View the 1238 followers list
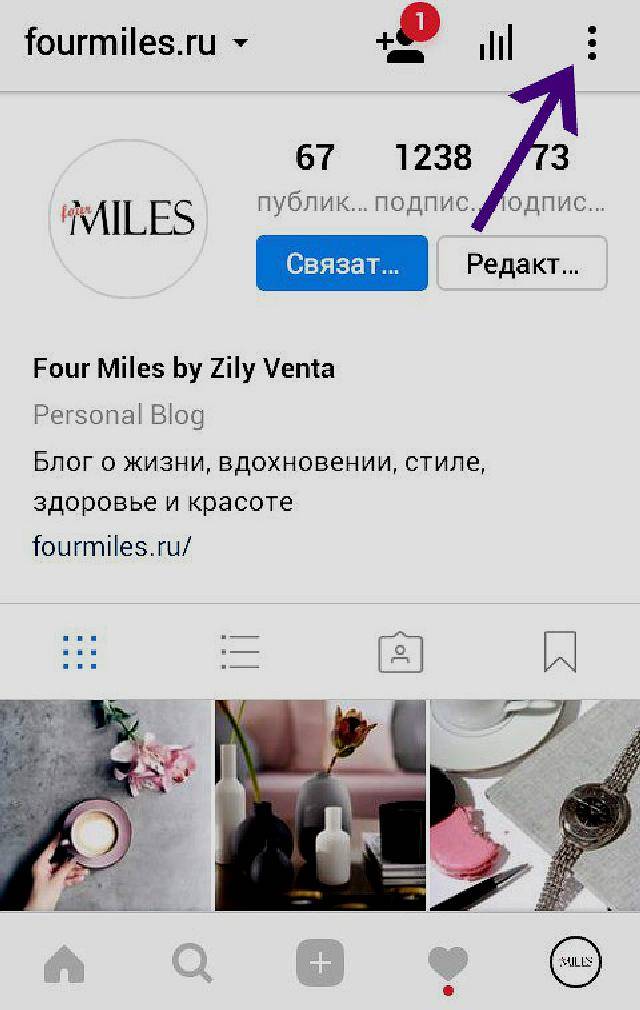Screen dimensions: 640x1010 pos(433,176)
